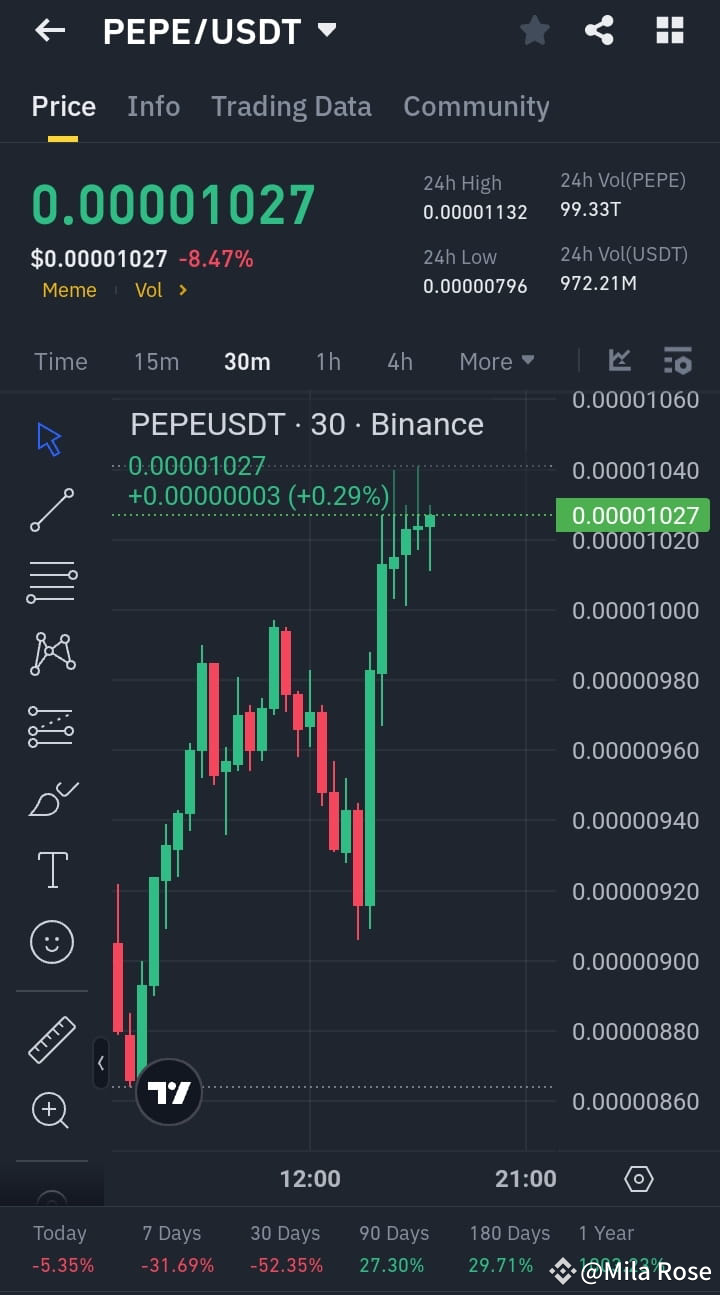Expand the More timeframes dropdown

click(496, 361)
